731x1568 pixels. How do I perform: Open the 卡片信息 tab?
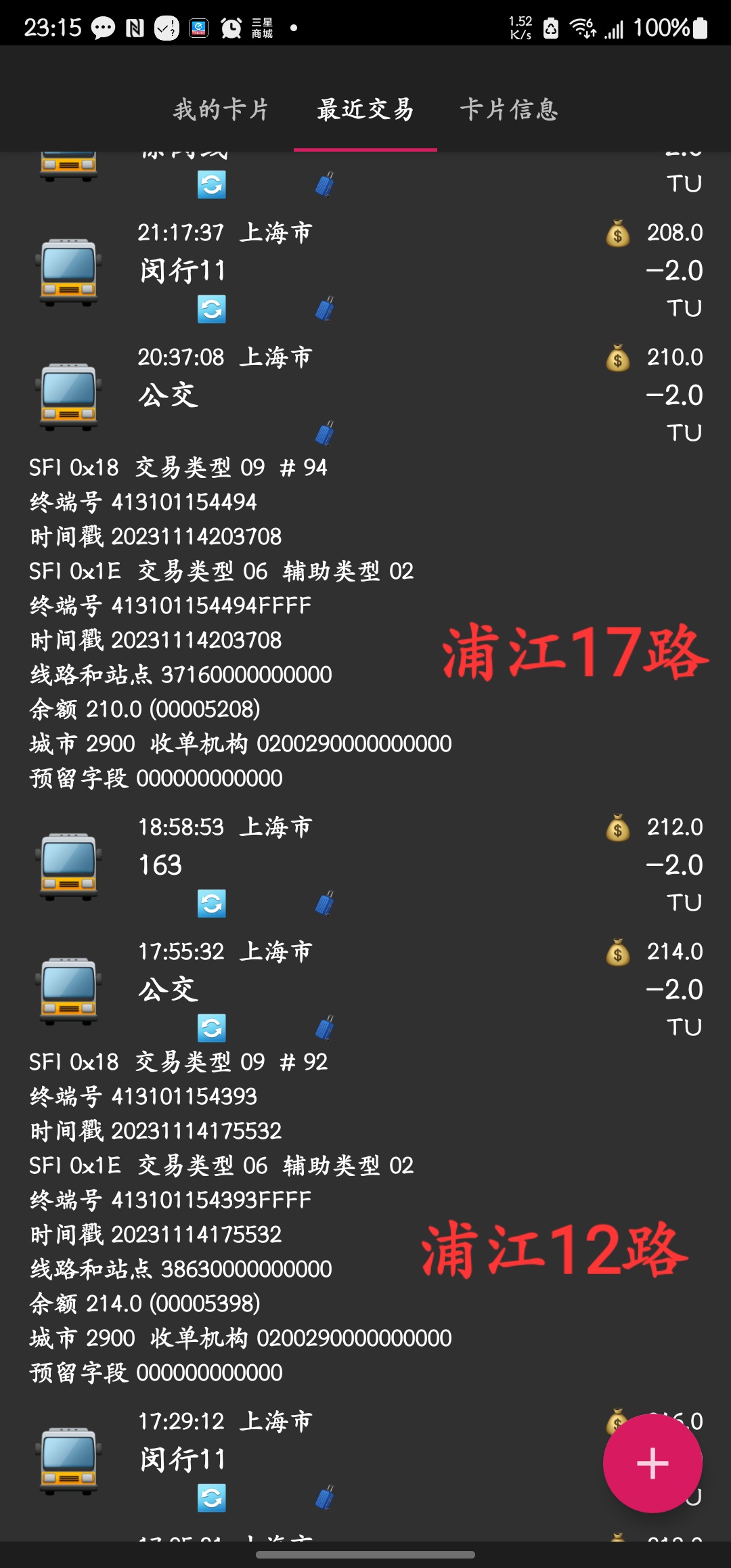(509, 110)
